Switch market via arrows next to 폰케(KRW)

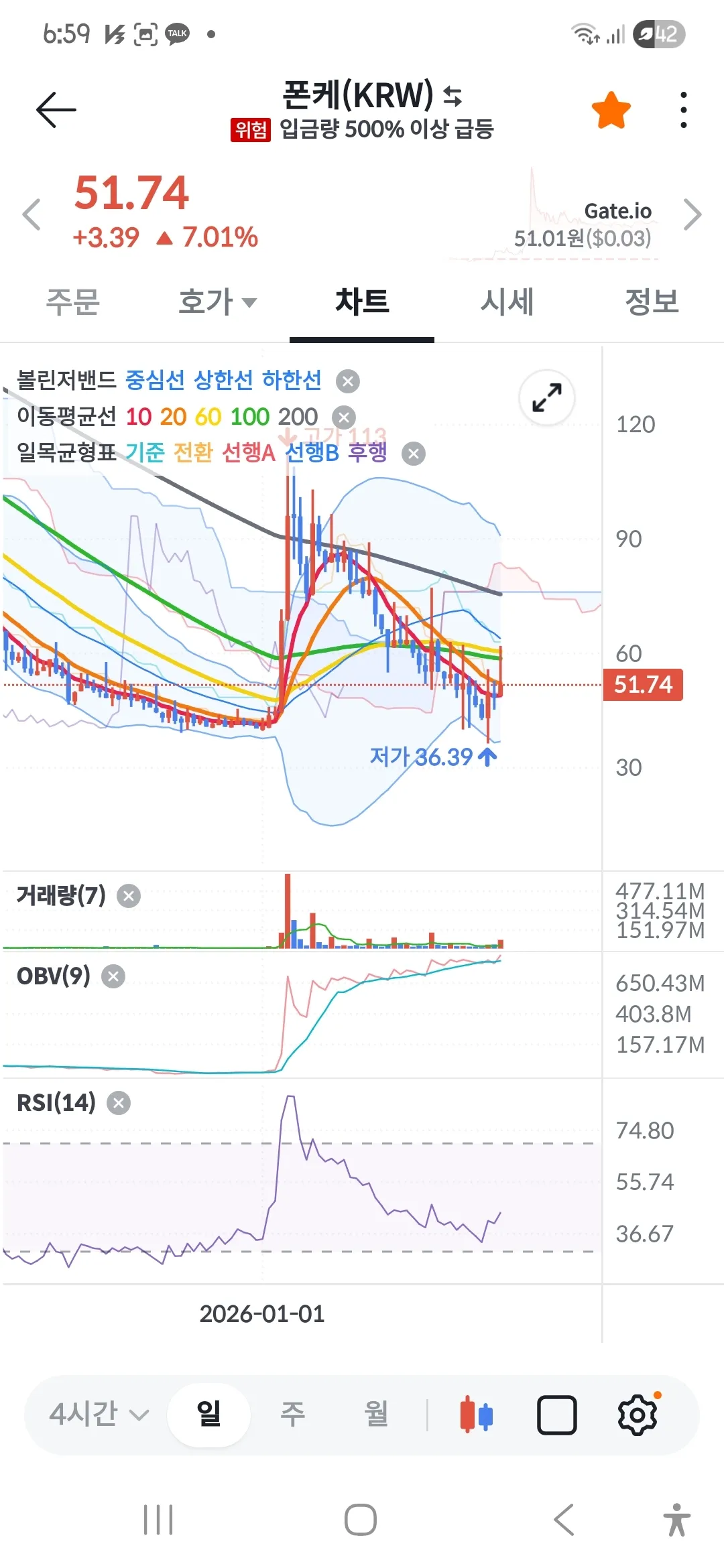453,96
